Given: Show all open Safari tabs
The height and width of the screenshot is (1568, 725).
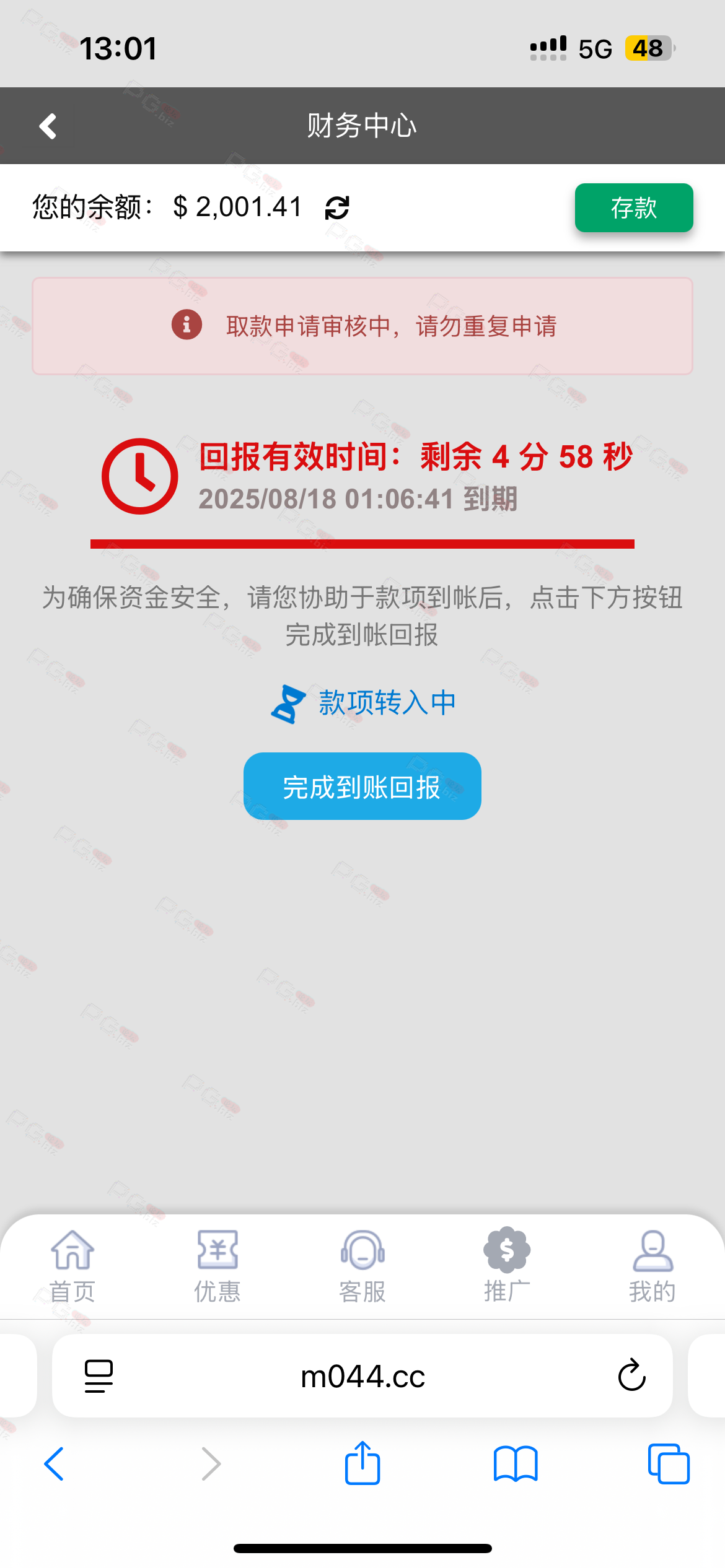Looking at the screenshot, I should coord(669,1464).
